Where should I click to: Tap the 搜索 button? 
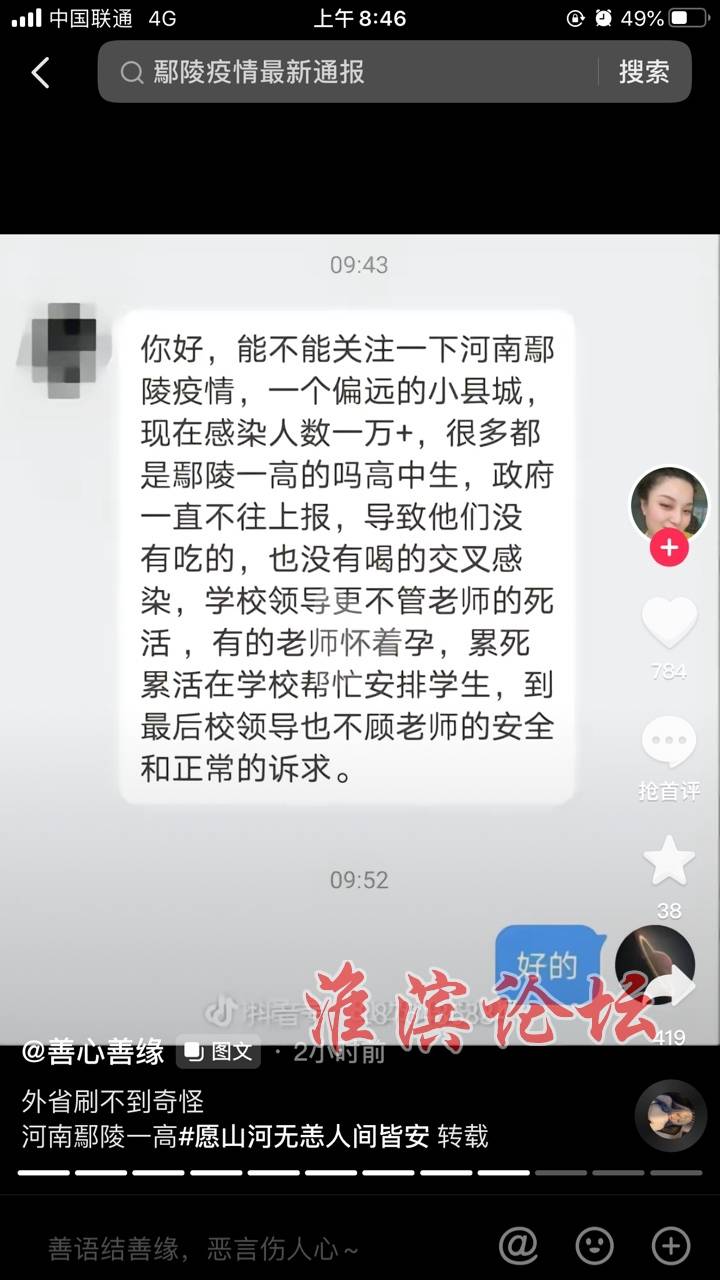(x=643, y=72)
